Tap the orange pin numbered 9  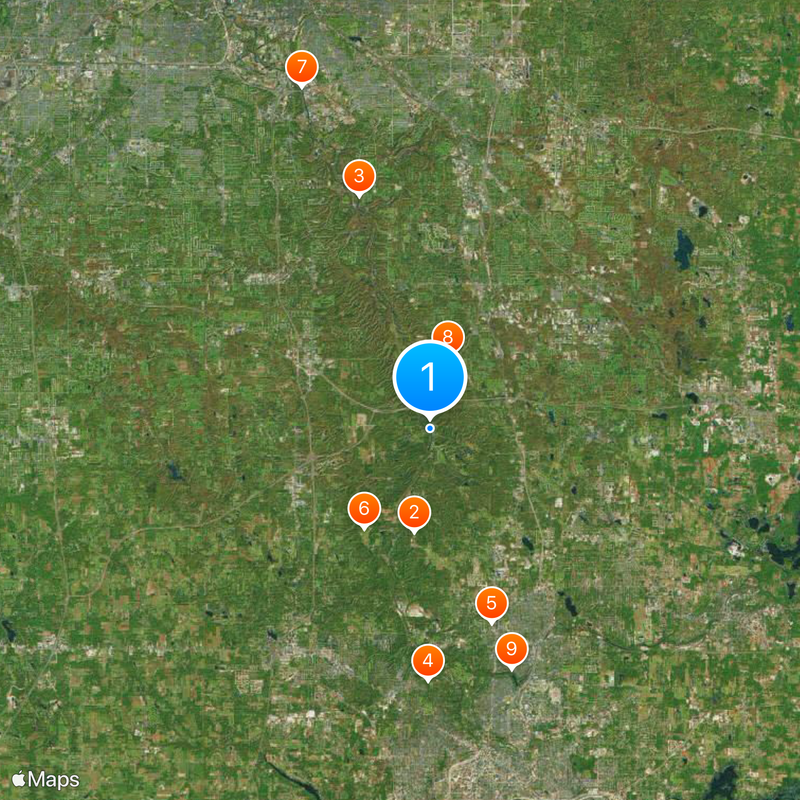pyautogui.click(x=511, y=649)
